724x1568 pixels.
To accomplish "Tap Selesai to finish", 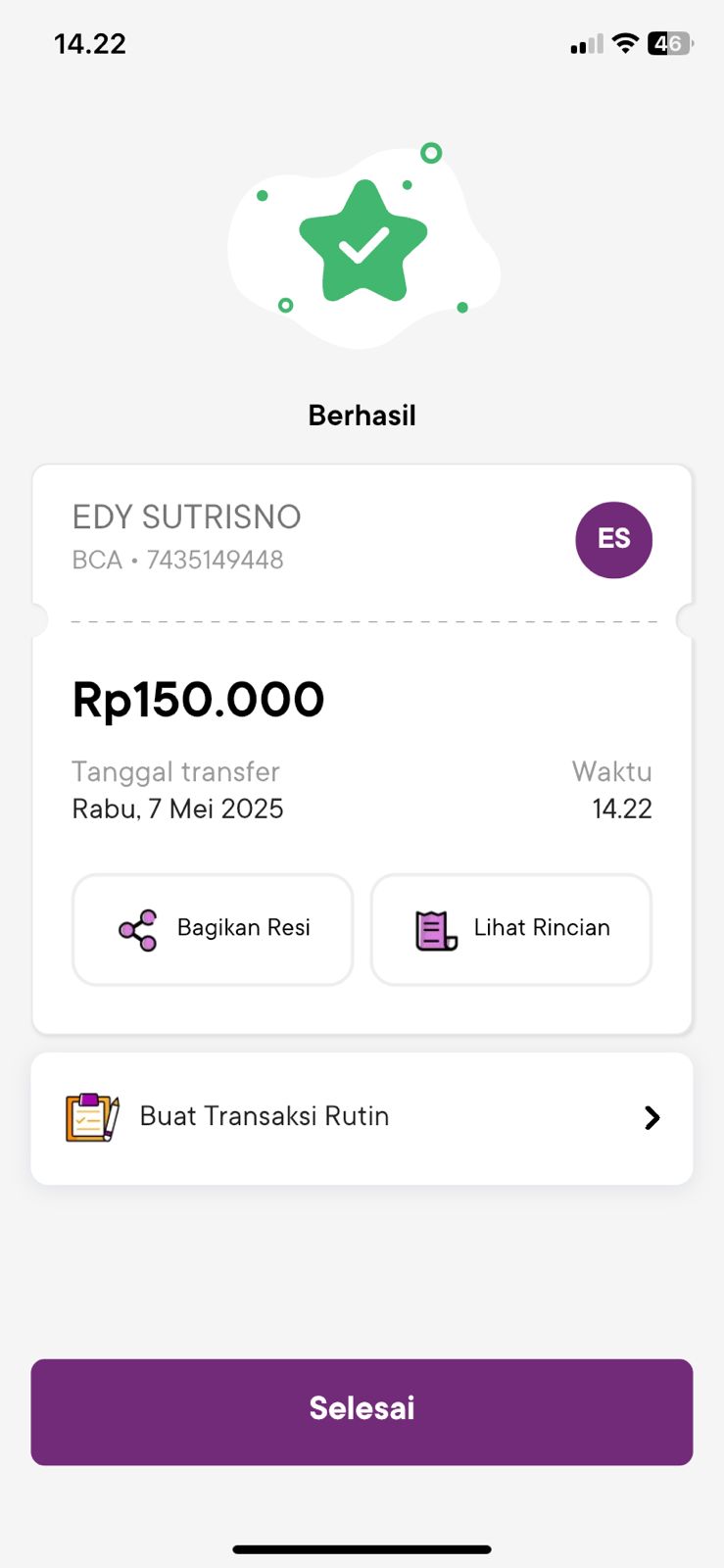I will coord(362,1410).
